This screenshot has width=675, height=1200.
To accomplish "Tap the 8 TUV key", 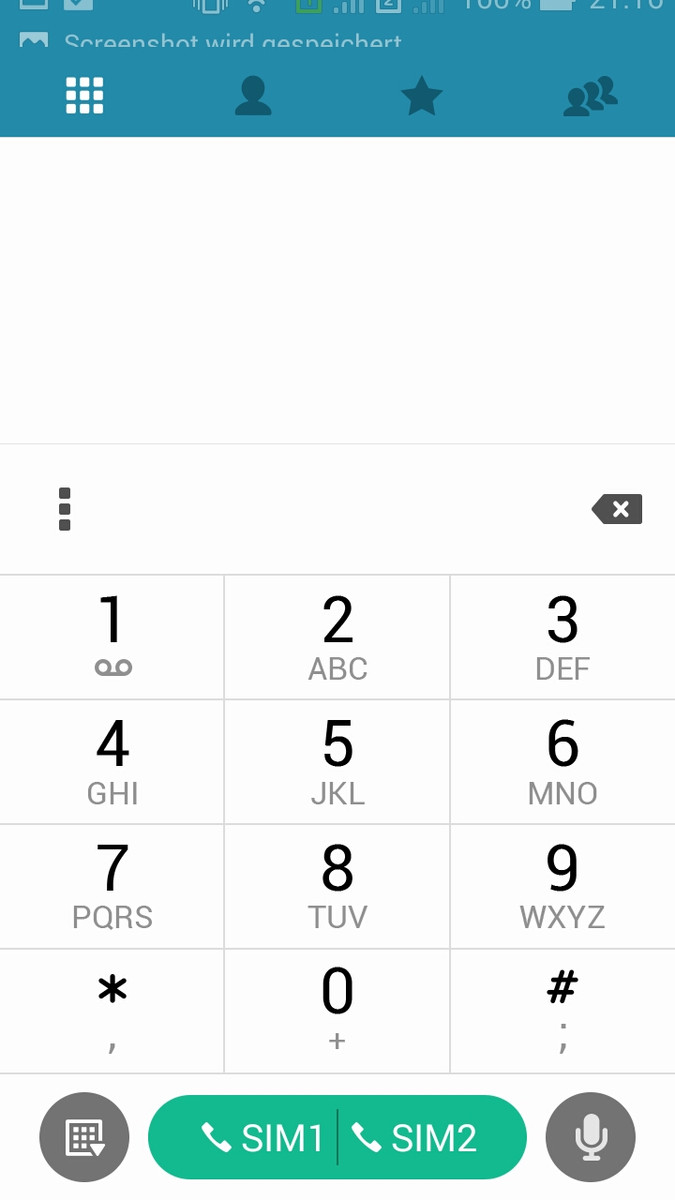I will tap(337, 886).
